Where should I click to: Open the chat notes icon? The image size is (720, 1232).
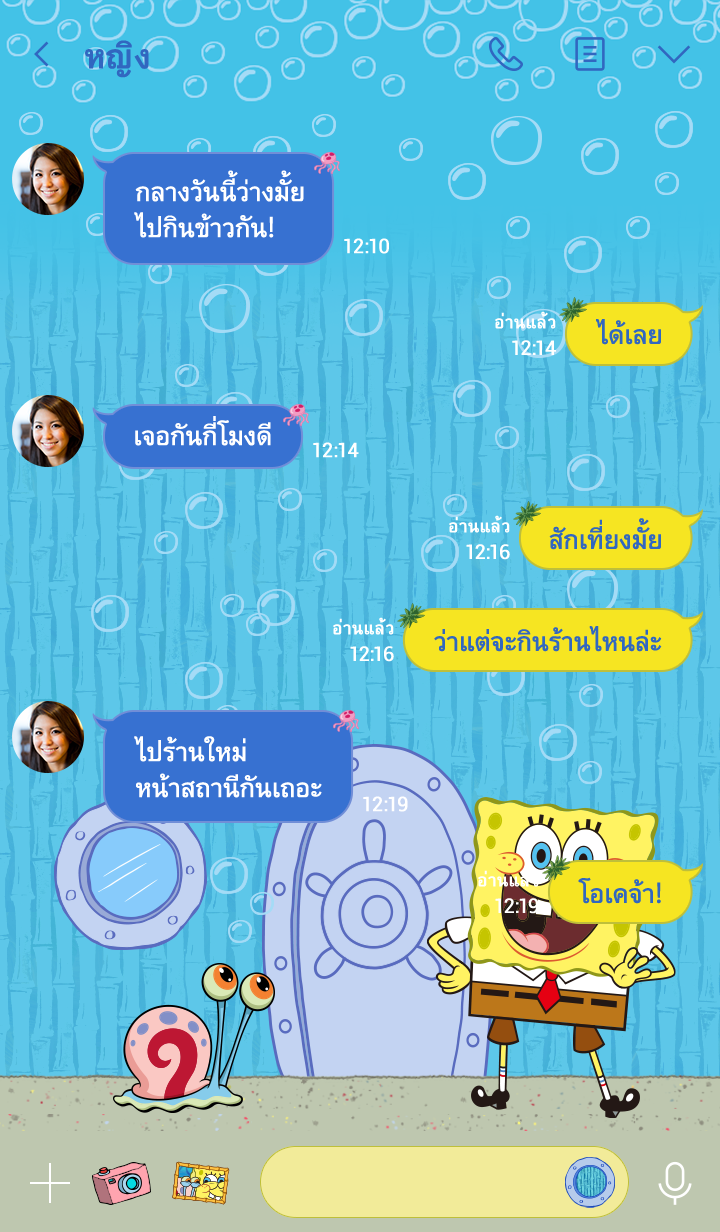click(590, 54)
